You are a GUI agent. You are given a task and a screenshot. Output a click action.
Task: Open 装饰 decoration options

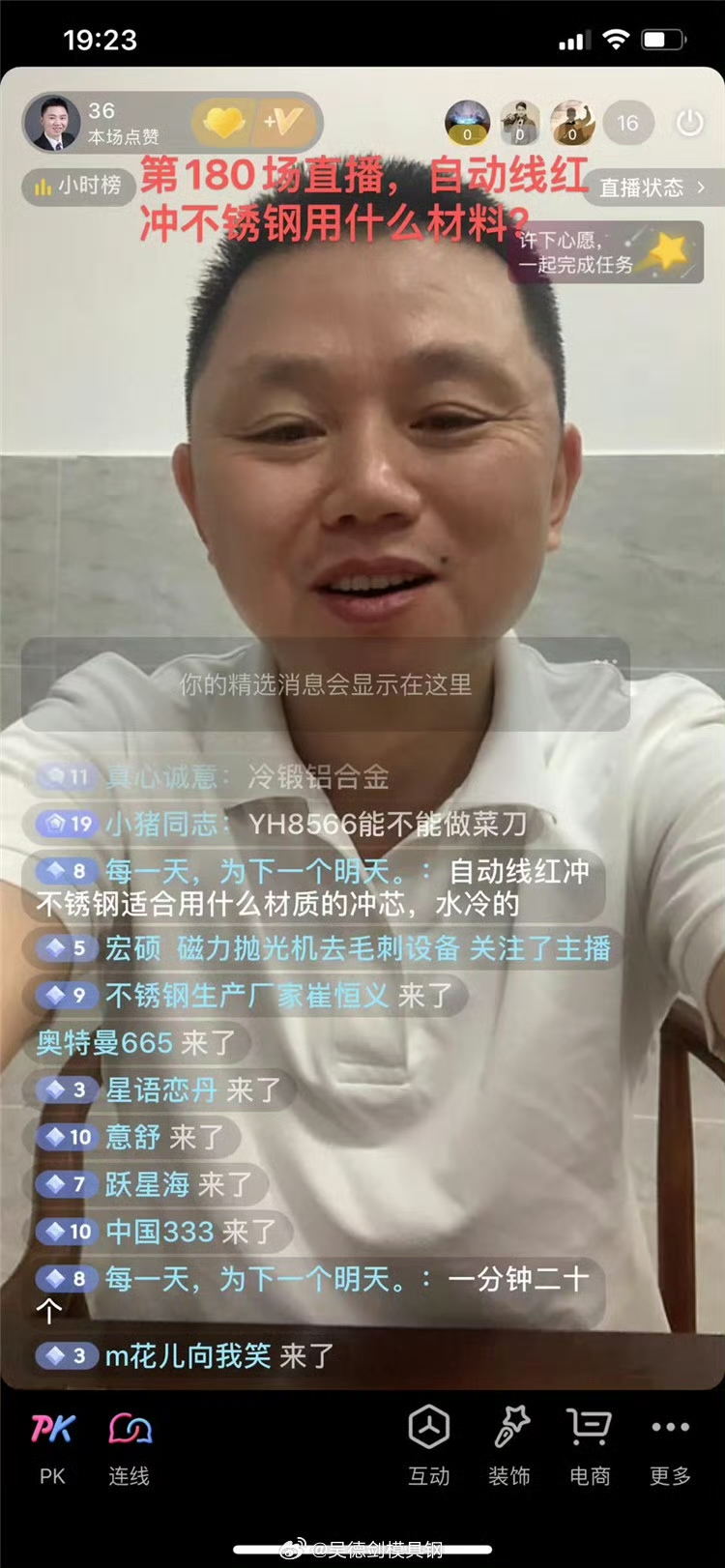pyautogui.click(x=509, y=1445)
